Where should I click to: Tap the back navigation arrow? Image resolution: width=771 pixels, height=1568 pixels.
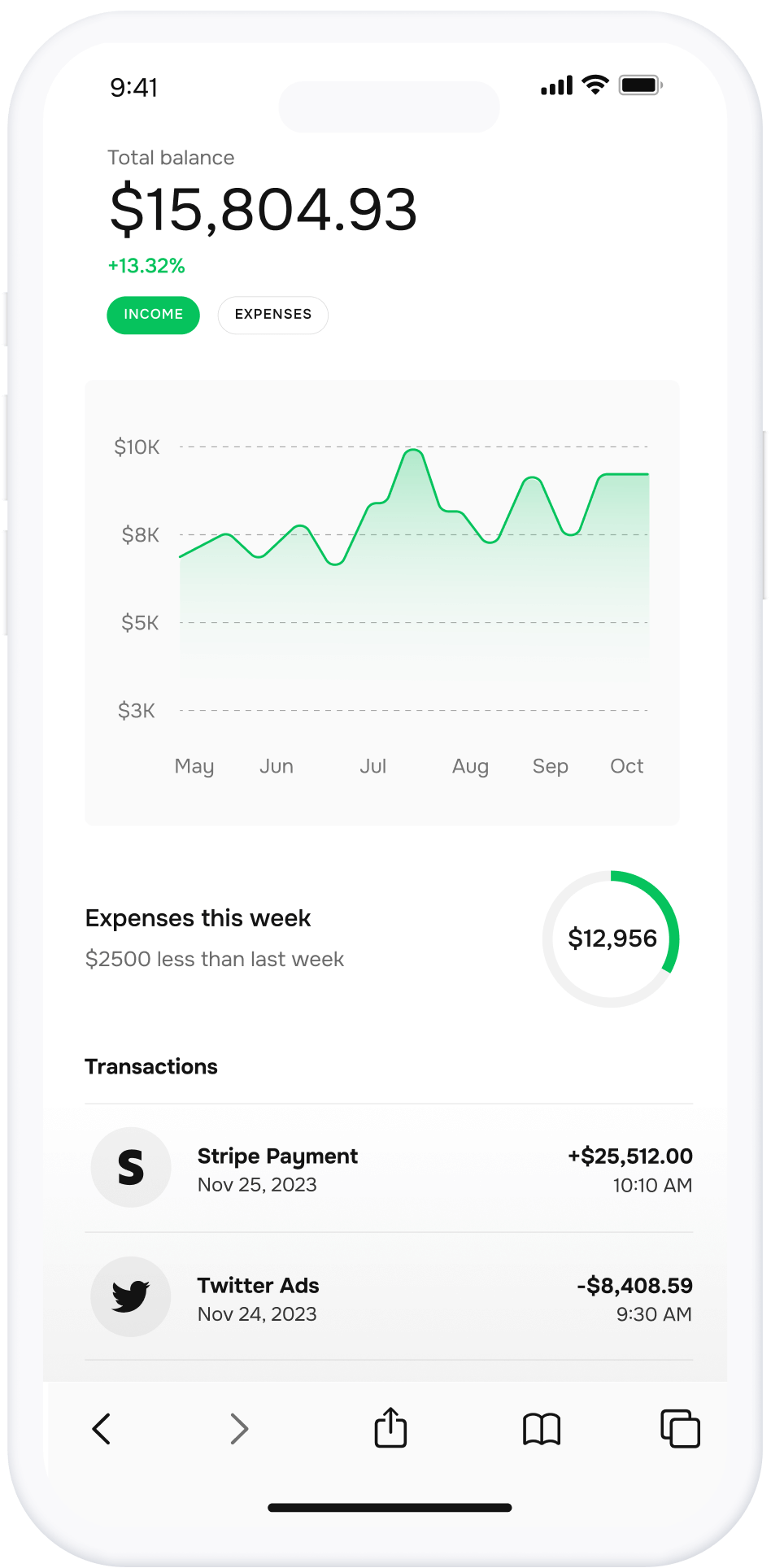(101, 1429)
